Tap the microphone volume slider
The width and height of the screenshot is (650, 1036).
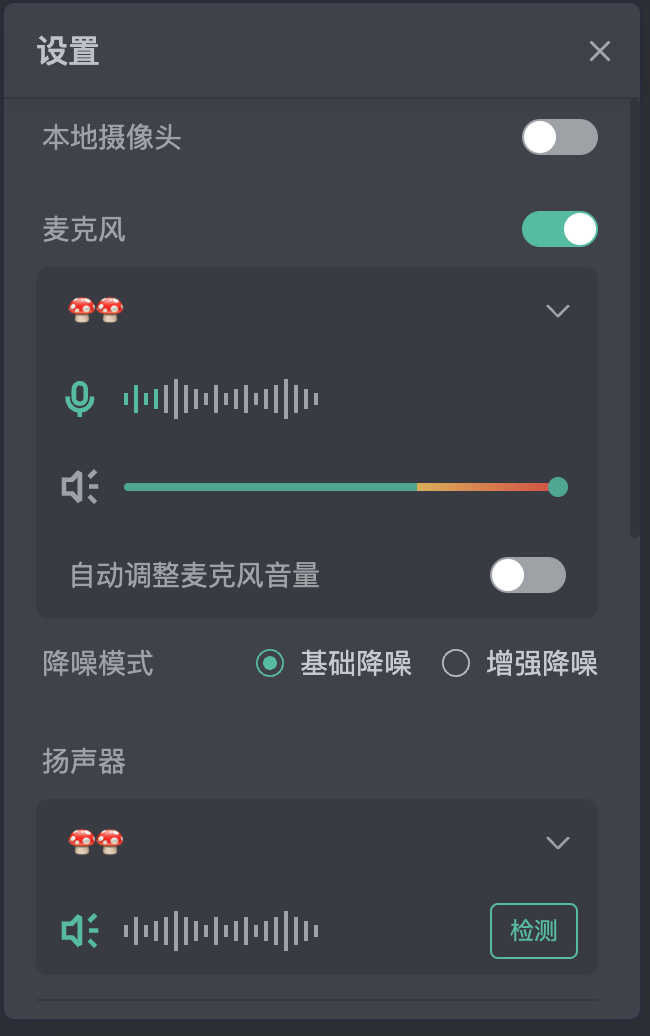click(x=340, y=487)
